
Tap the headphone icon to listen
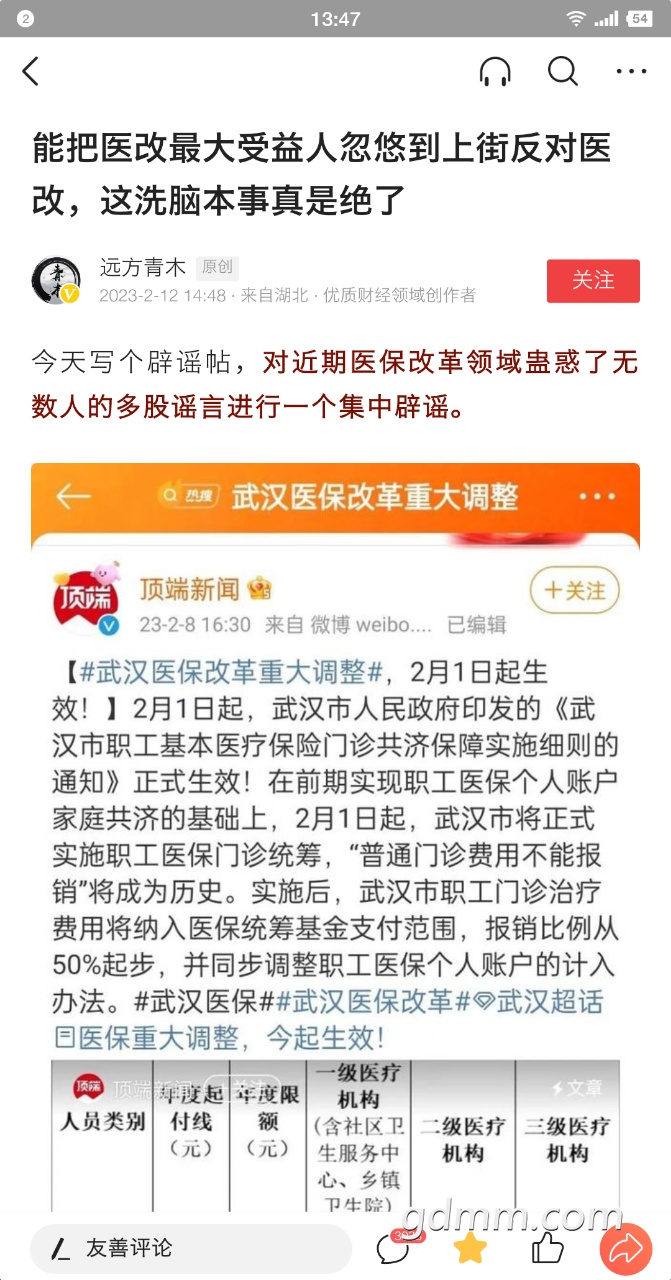[495, 71]
